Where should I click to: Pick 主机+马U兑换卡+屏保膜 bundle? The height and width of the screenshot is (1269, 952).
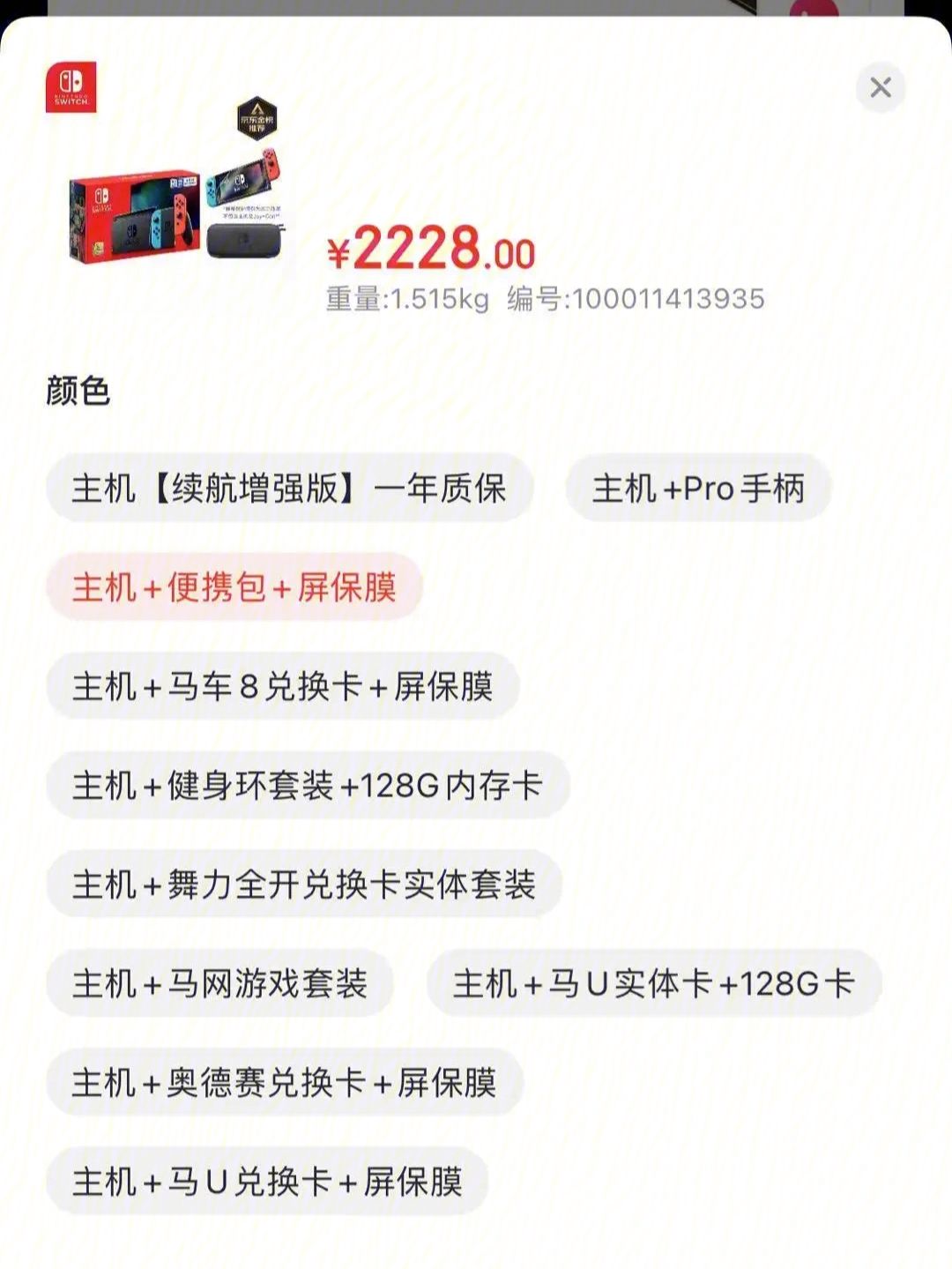[x=267, y=1182]
